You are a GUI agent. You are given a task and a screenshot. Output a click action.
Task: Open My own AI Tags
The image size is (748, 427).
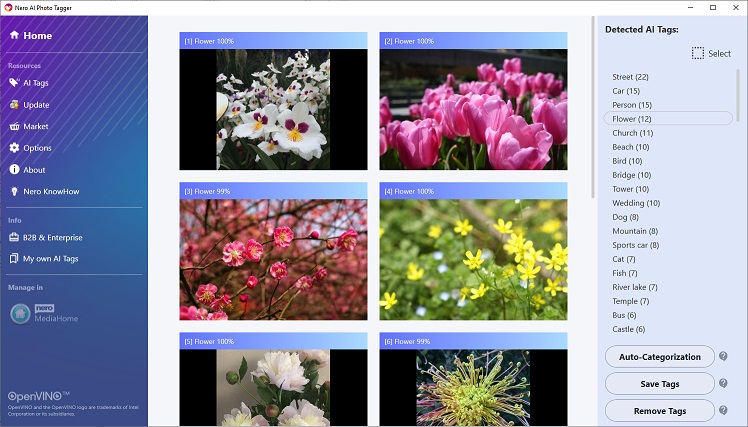(x=50, y=259)
